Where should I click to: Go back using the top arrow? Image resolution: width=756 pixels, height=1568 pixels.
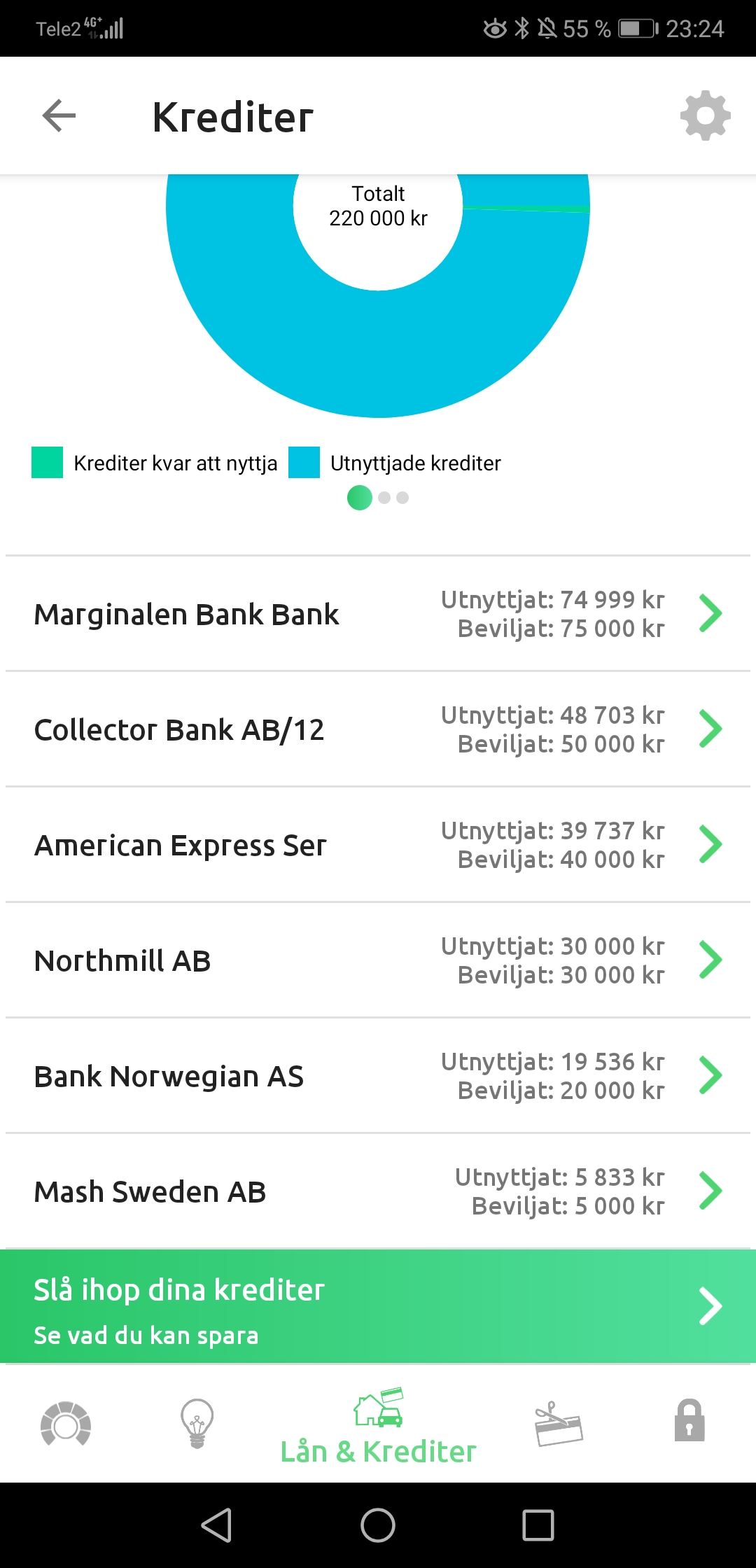tap(59, 116)
